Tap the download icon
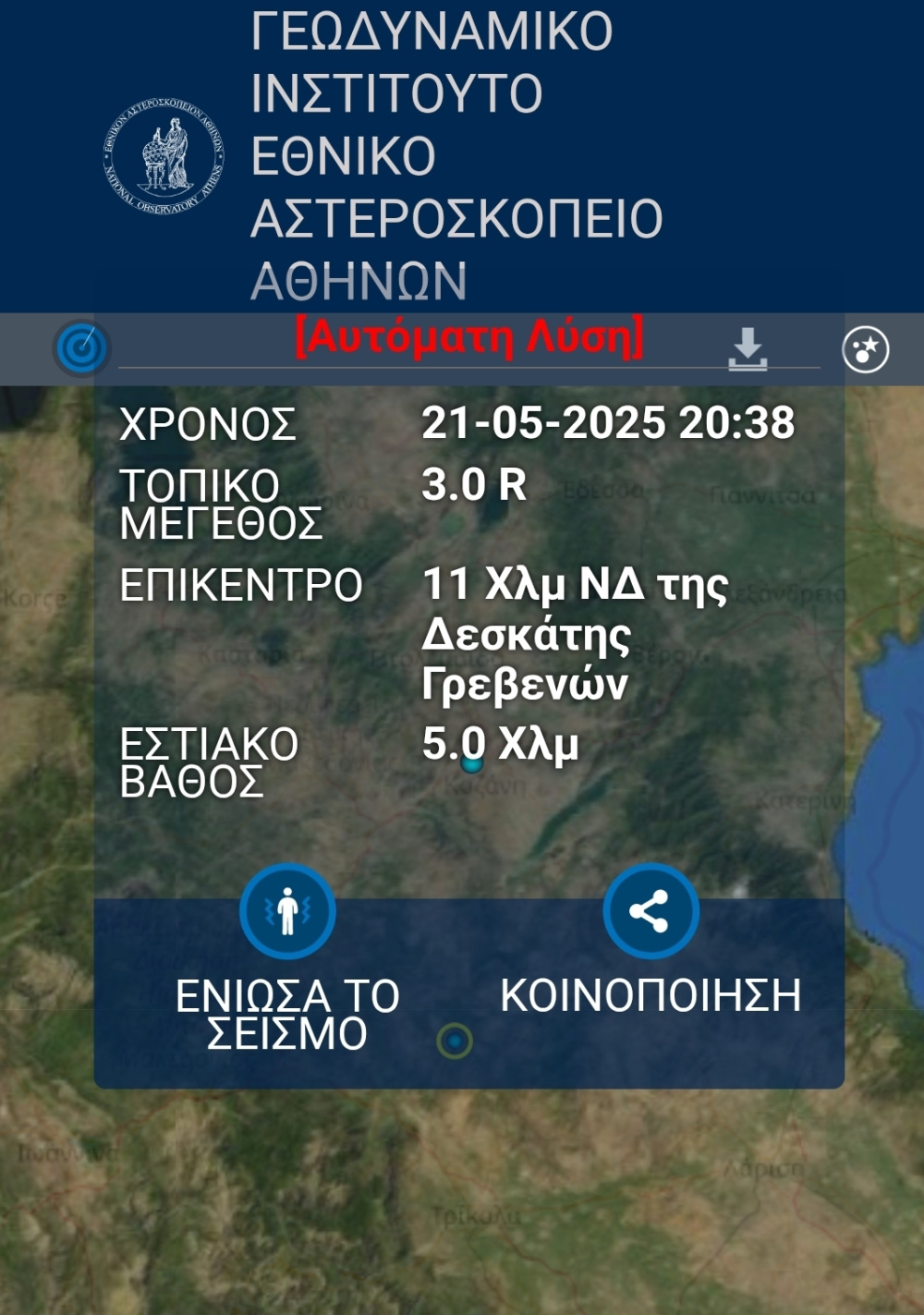 point(748,349)
